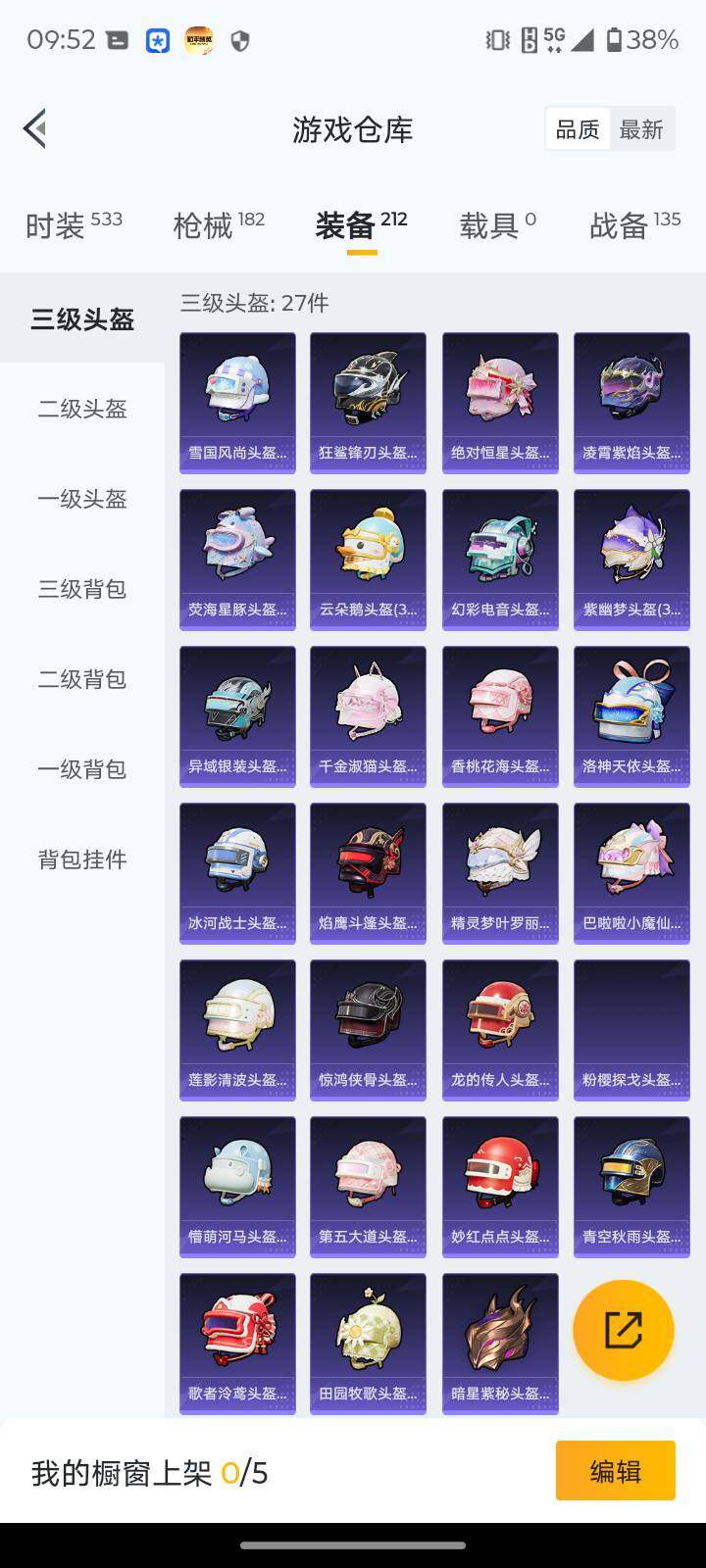
Task: Switch to the 时装 tab
Action: click(74, 224)
